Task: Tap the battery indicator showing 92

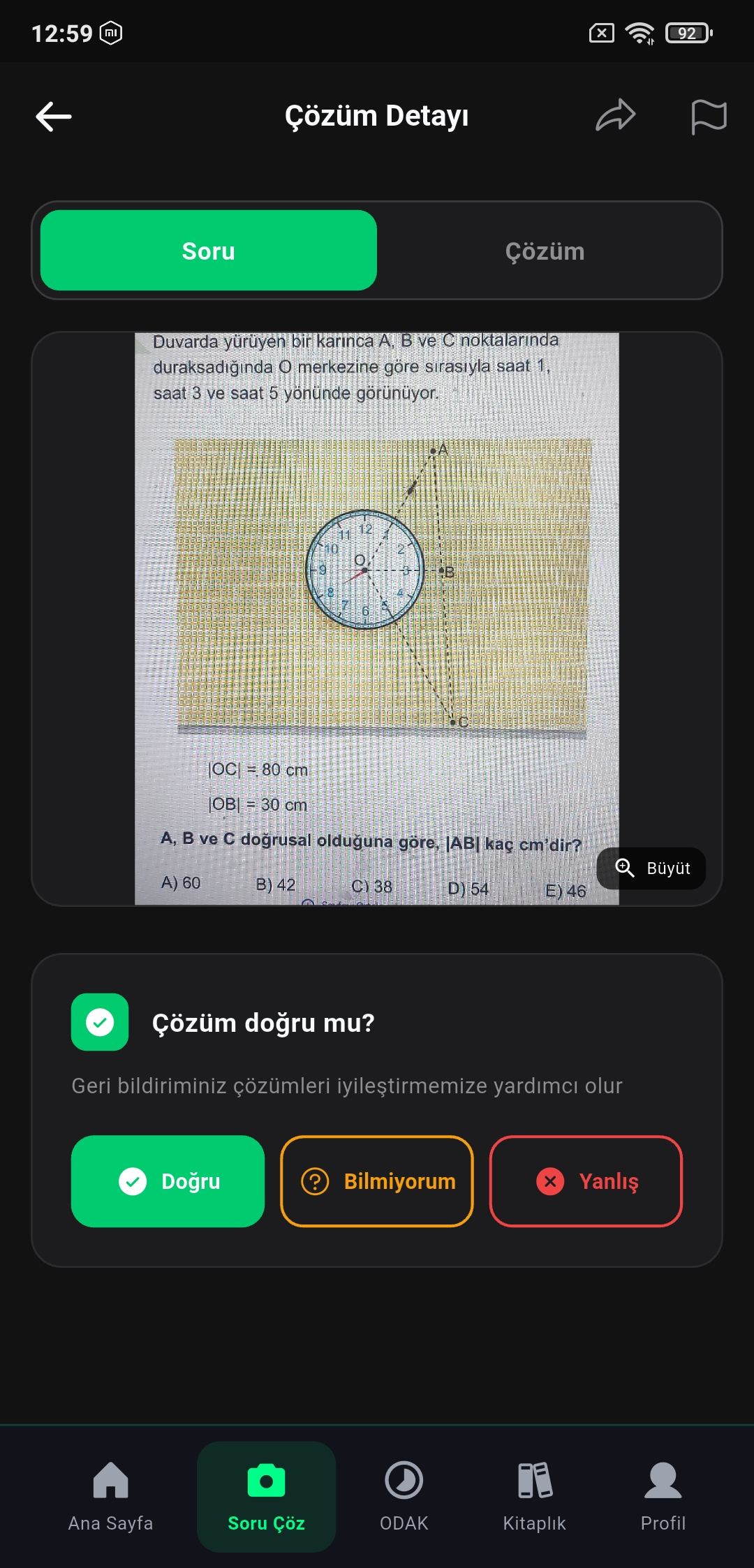Action: 688,31
